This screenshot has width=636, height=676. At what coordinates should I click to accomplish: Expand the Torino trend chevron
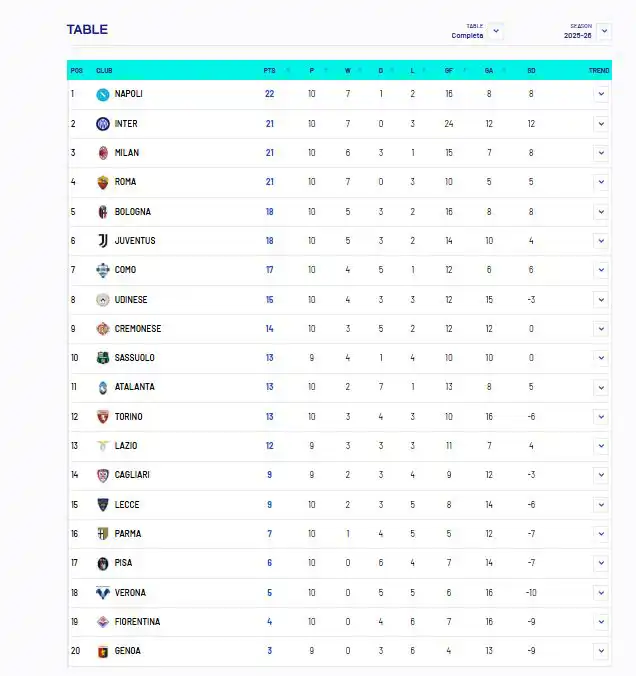click(x=601, y=417)
